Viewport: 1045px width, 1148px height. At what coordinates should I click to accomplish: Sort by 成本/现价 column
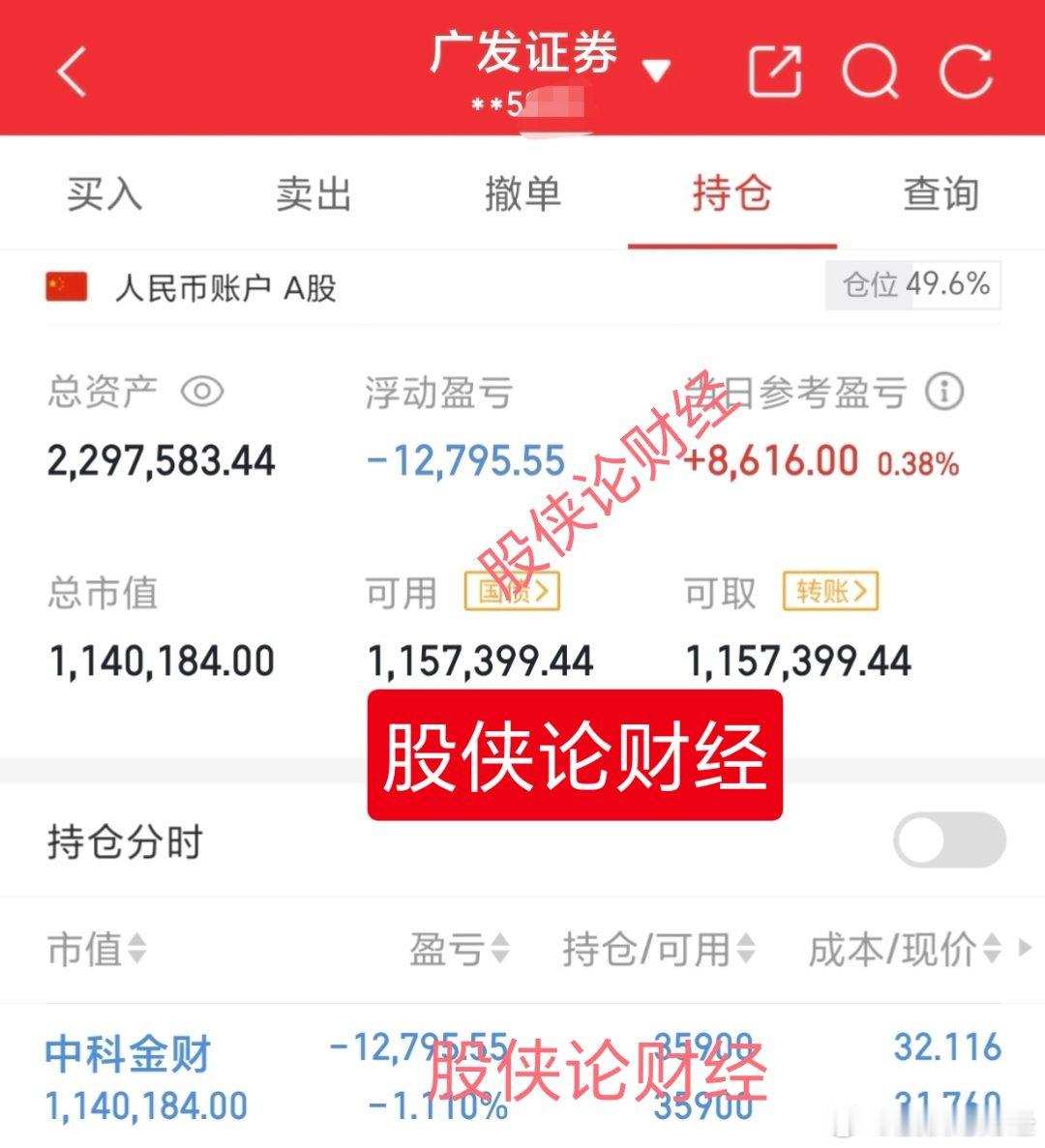[x=905, y=949]
